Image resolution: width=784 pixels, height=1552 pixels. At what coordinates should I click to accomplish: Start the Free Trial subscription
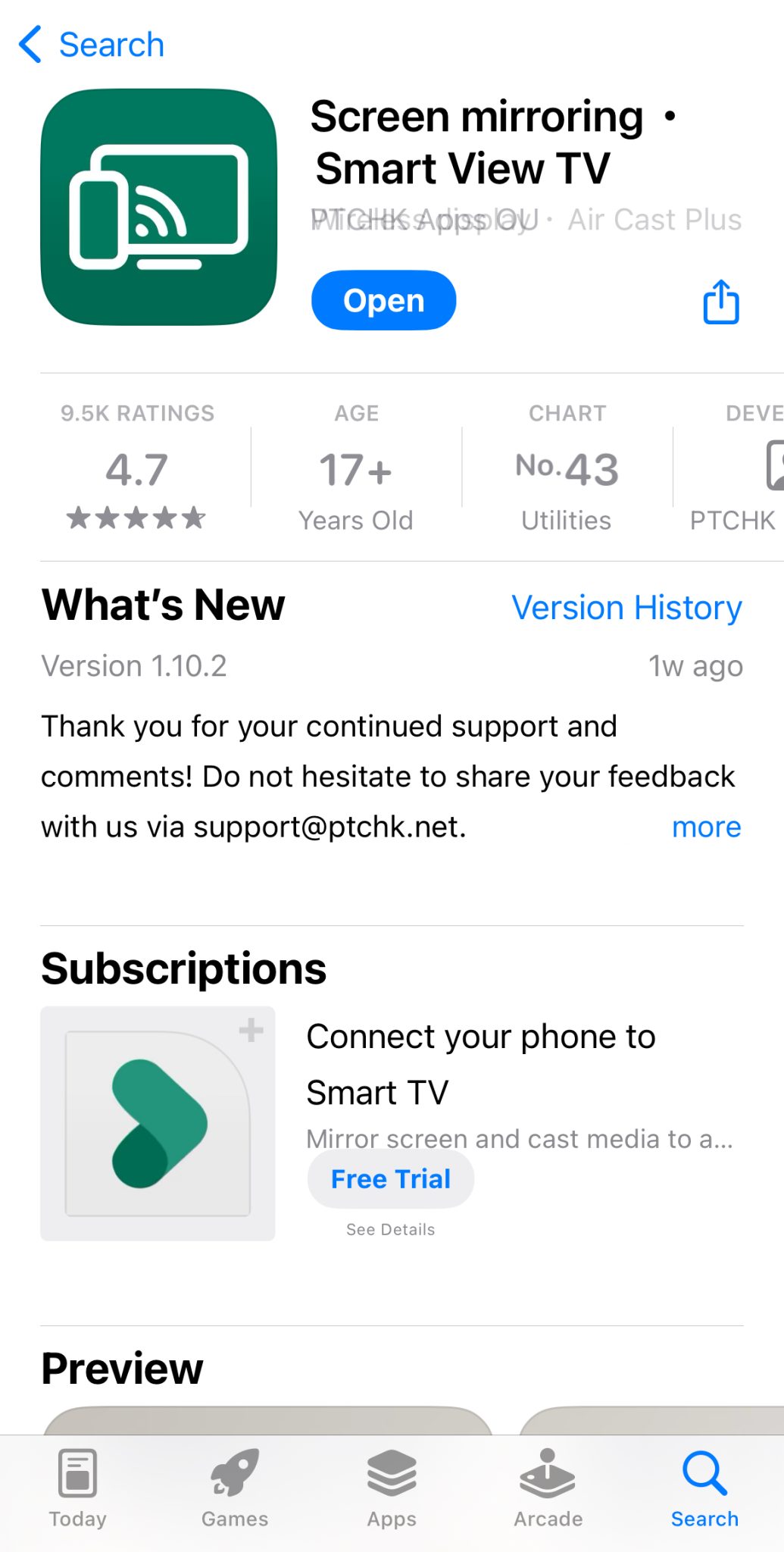[390, 1179]
